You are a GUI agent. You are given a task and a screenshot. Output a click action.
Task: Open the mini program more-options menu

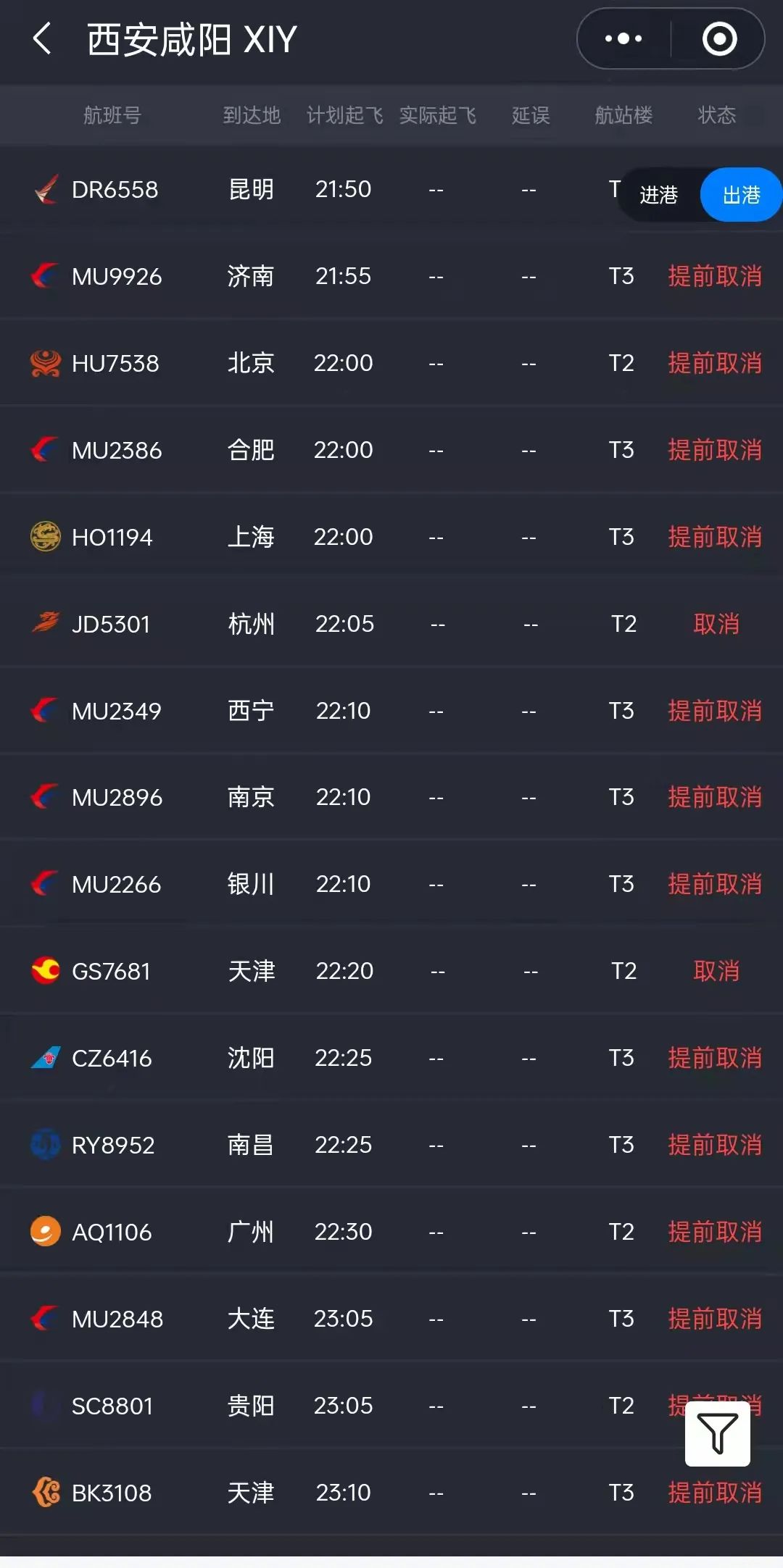click(x=623, y=38)
